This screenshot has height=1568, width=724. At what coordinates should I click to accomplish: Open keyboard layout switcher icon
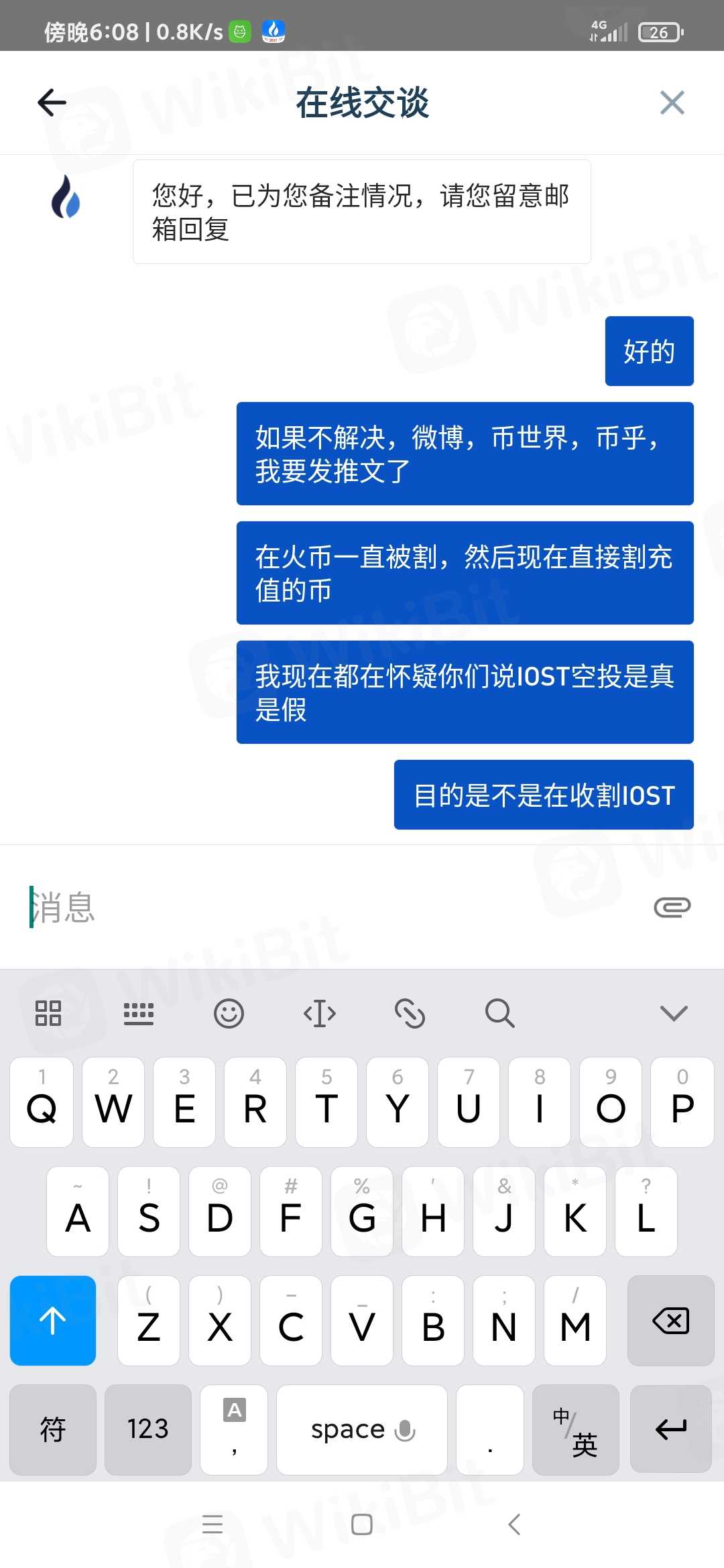139,1013
